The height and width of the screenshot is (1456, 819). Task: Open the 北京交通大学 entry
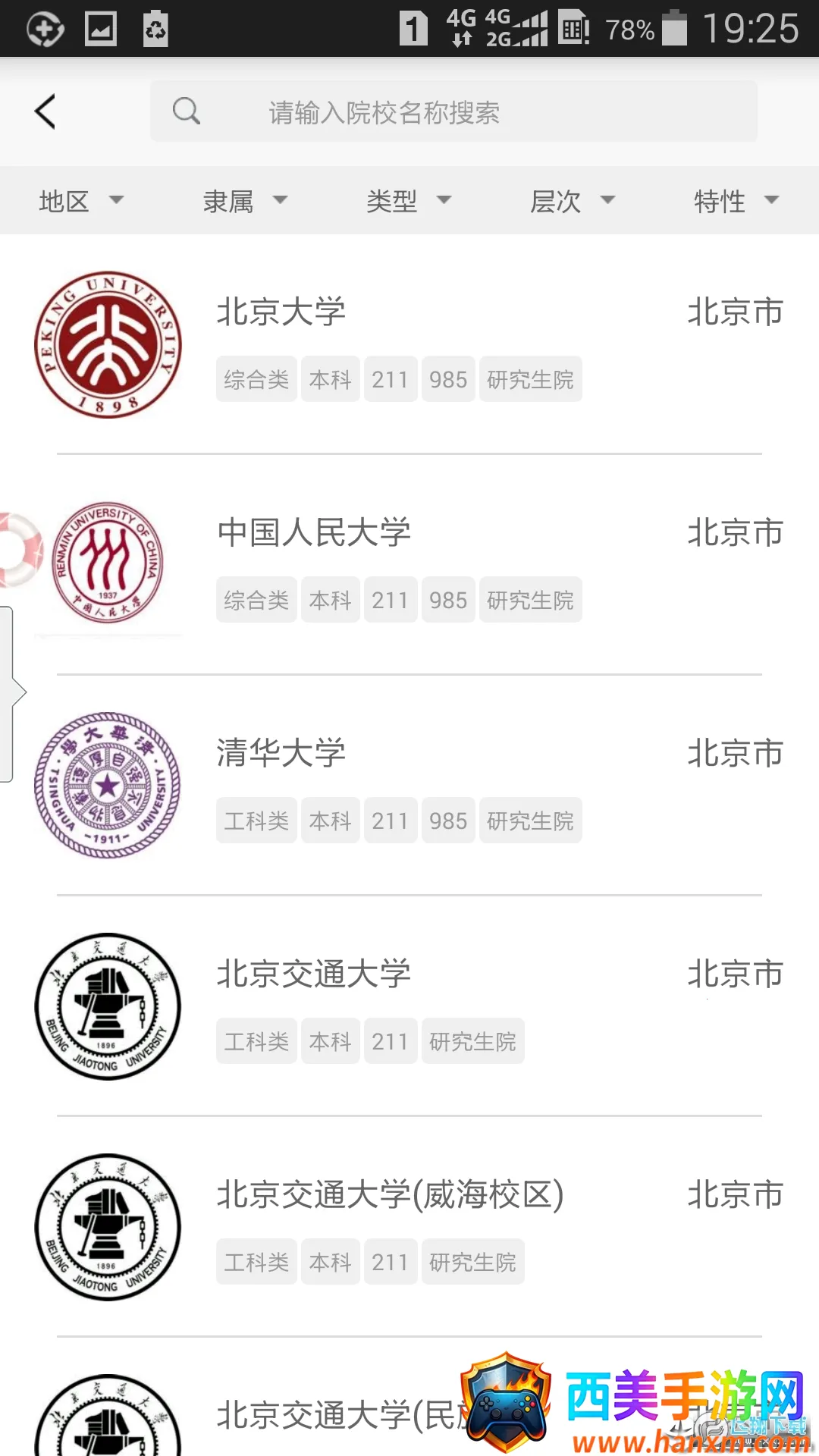tap(409, 1006)
